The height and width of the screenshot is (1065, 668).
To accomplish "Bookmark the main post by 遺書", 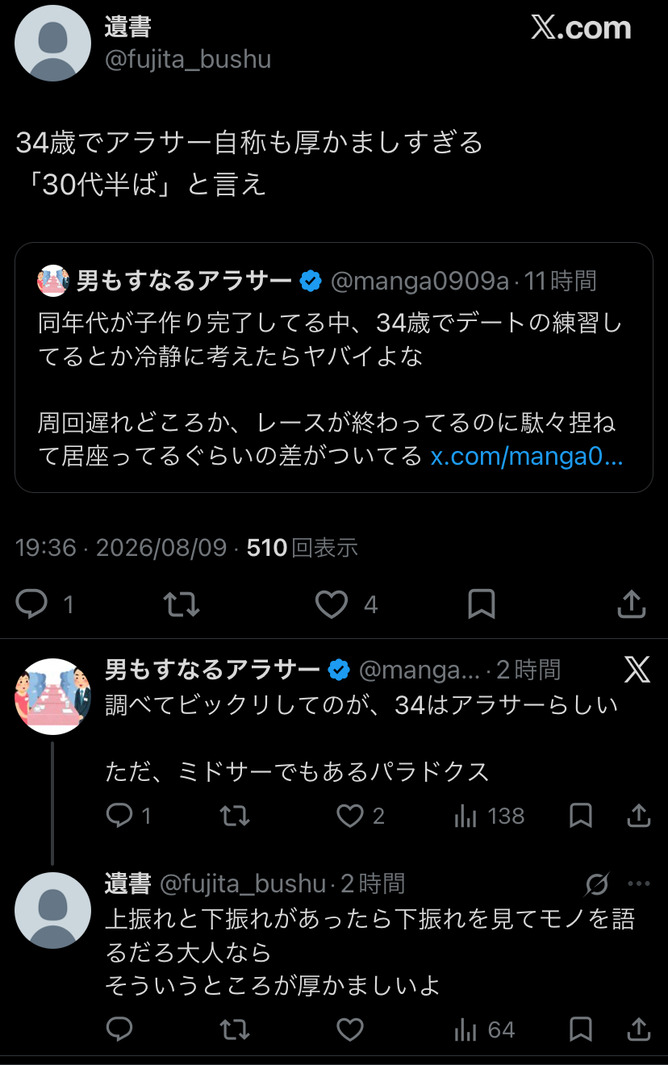I will 481,603.
